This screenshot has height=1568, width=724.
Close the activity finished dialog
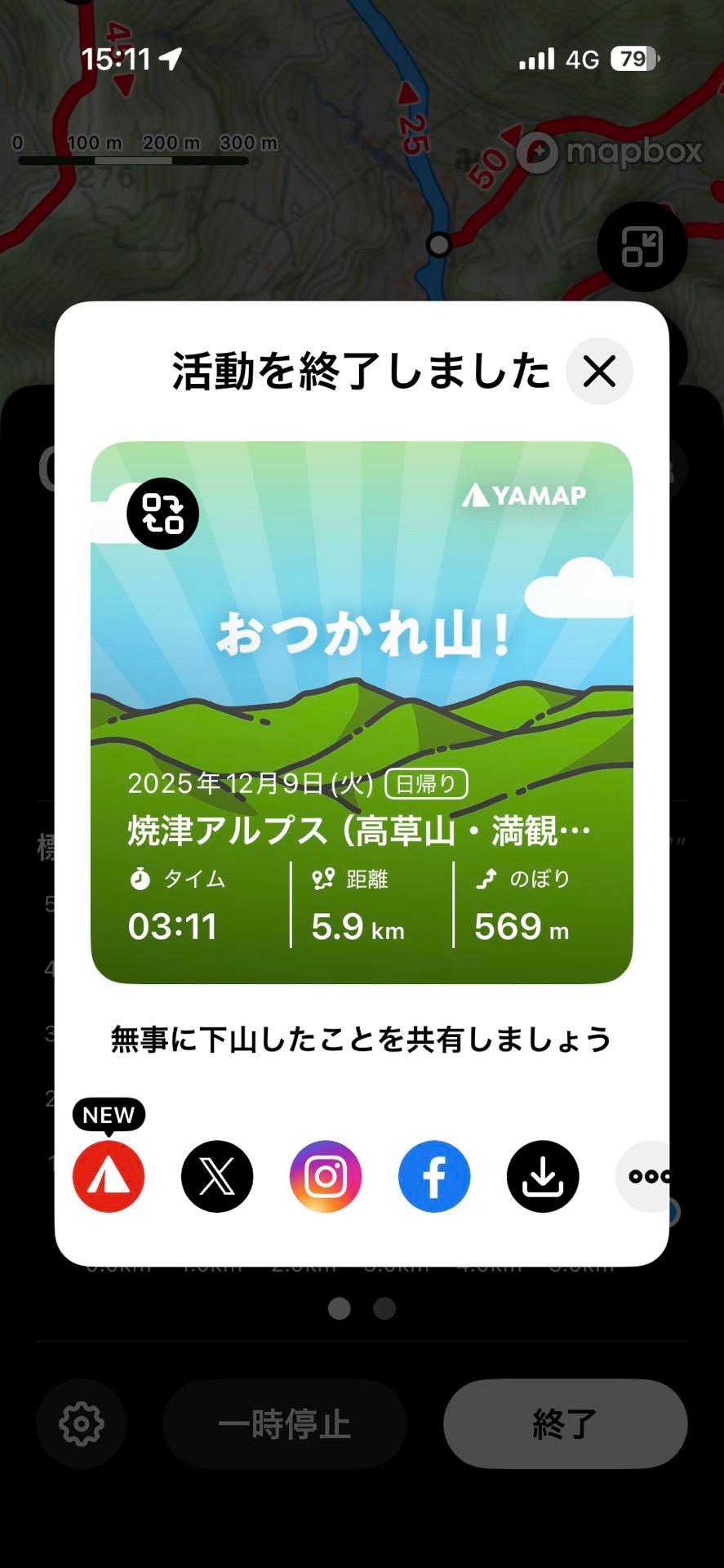599,372
